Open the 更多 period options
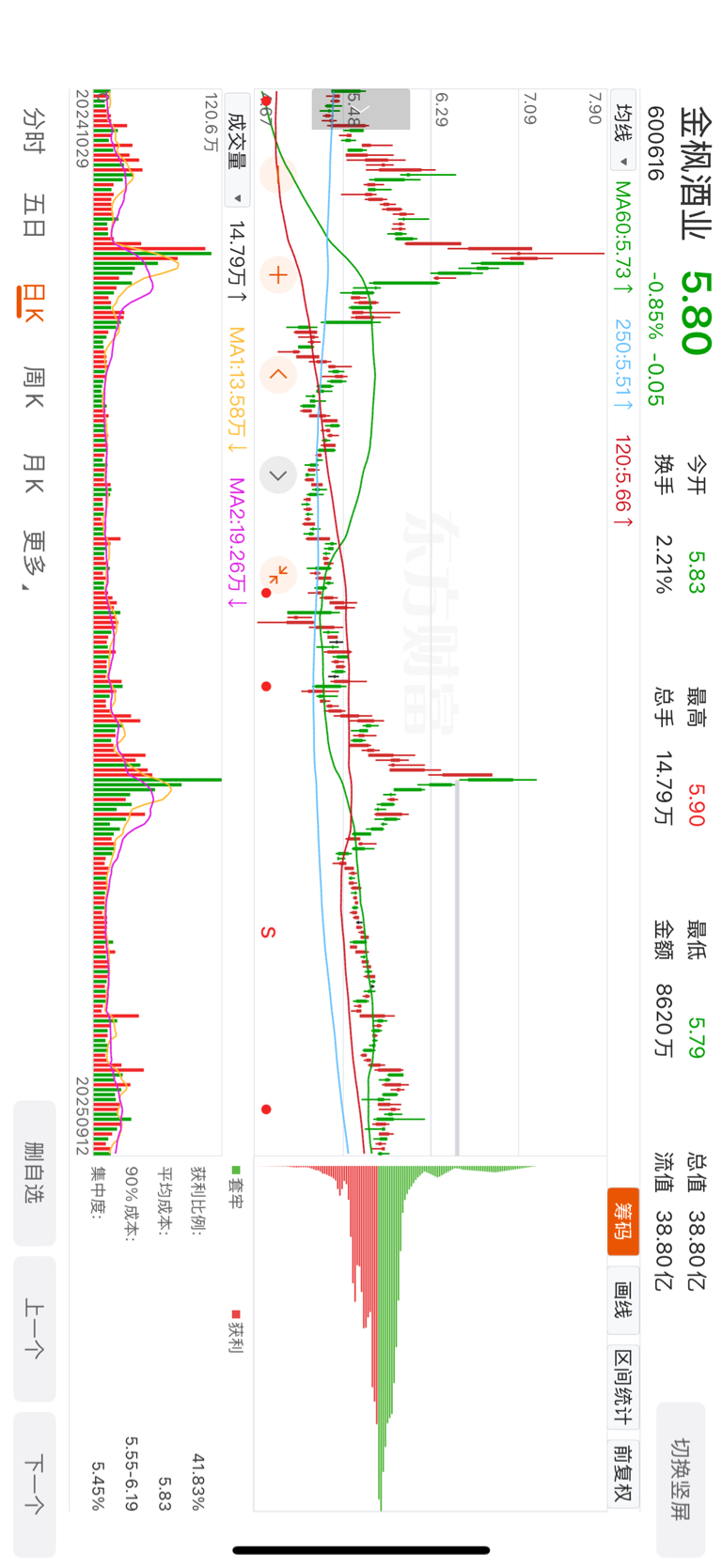The height and width of the screenshot is (1568, 722). 34,561
